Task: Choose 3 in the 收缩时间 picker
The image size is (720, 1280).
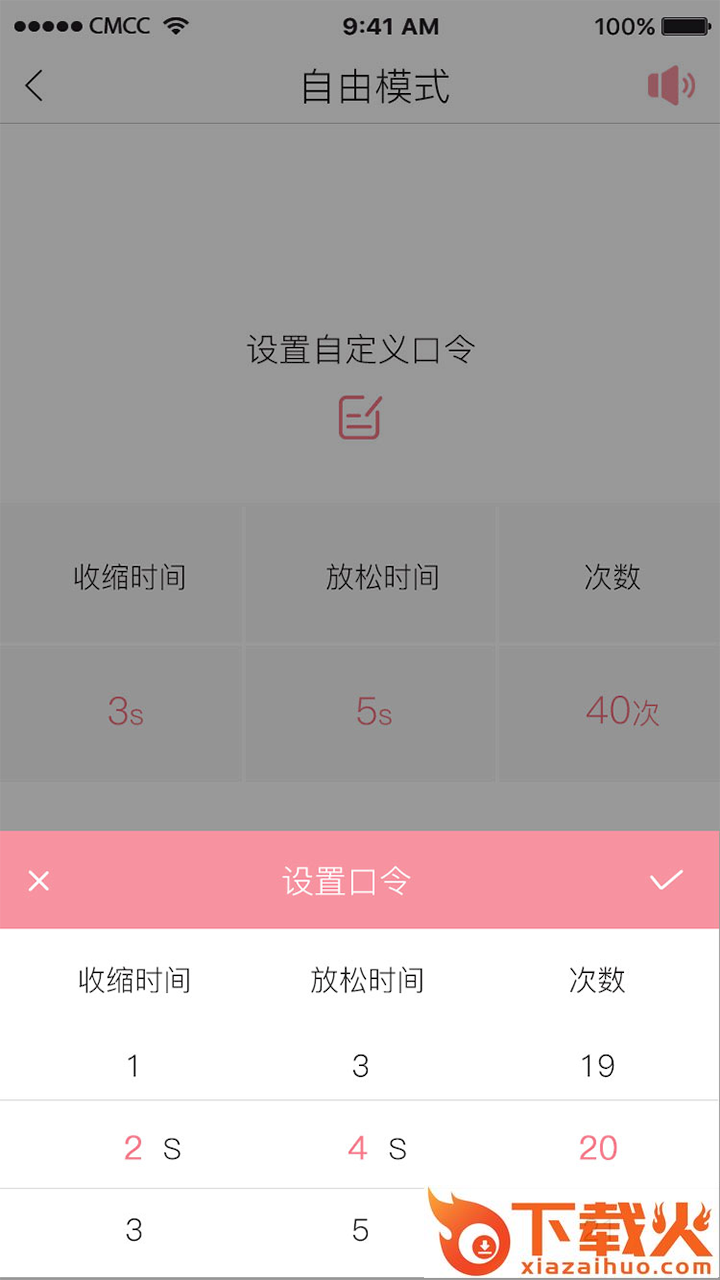Action: (134, 1230)
